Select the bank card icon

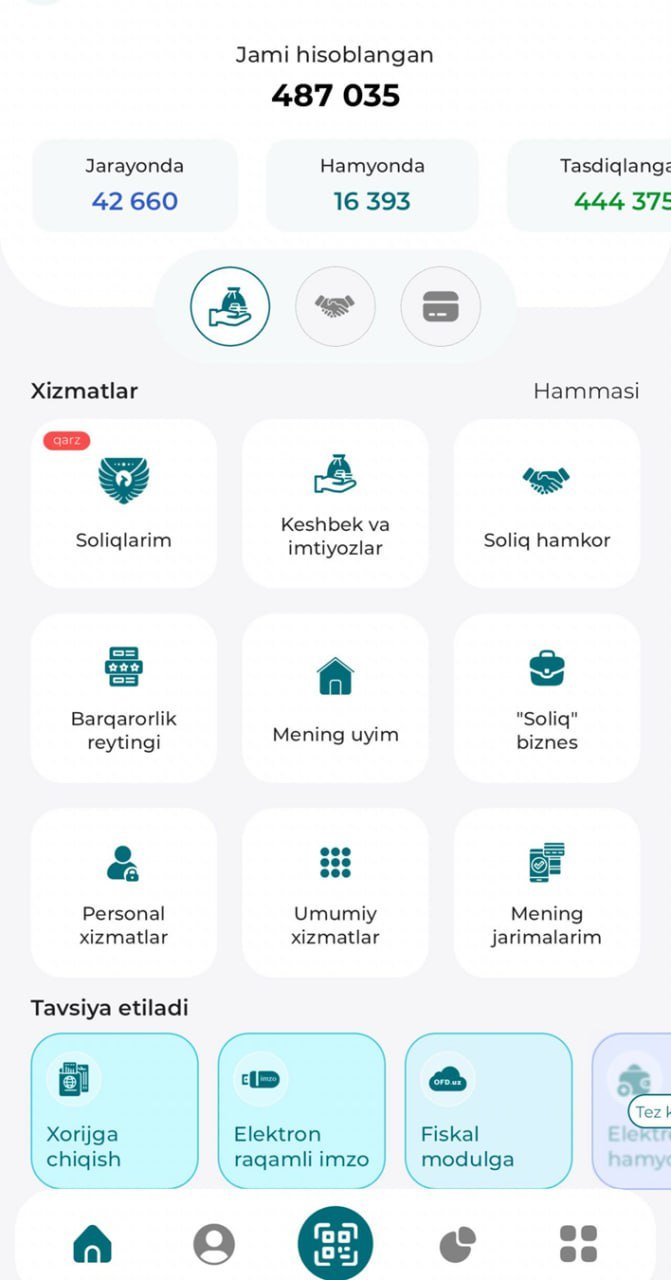click(x=440, y=307)
